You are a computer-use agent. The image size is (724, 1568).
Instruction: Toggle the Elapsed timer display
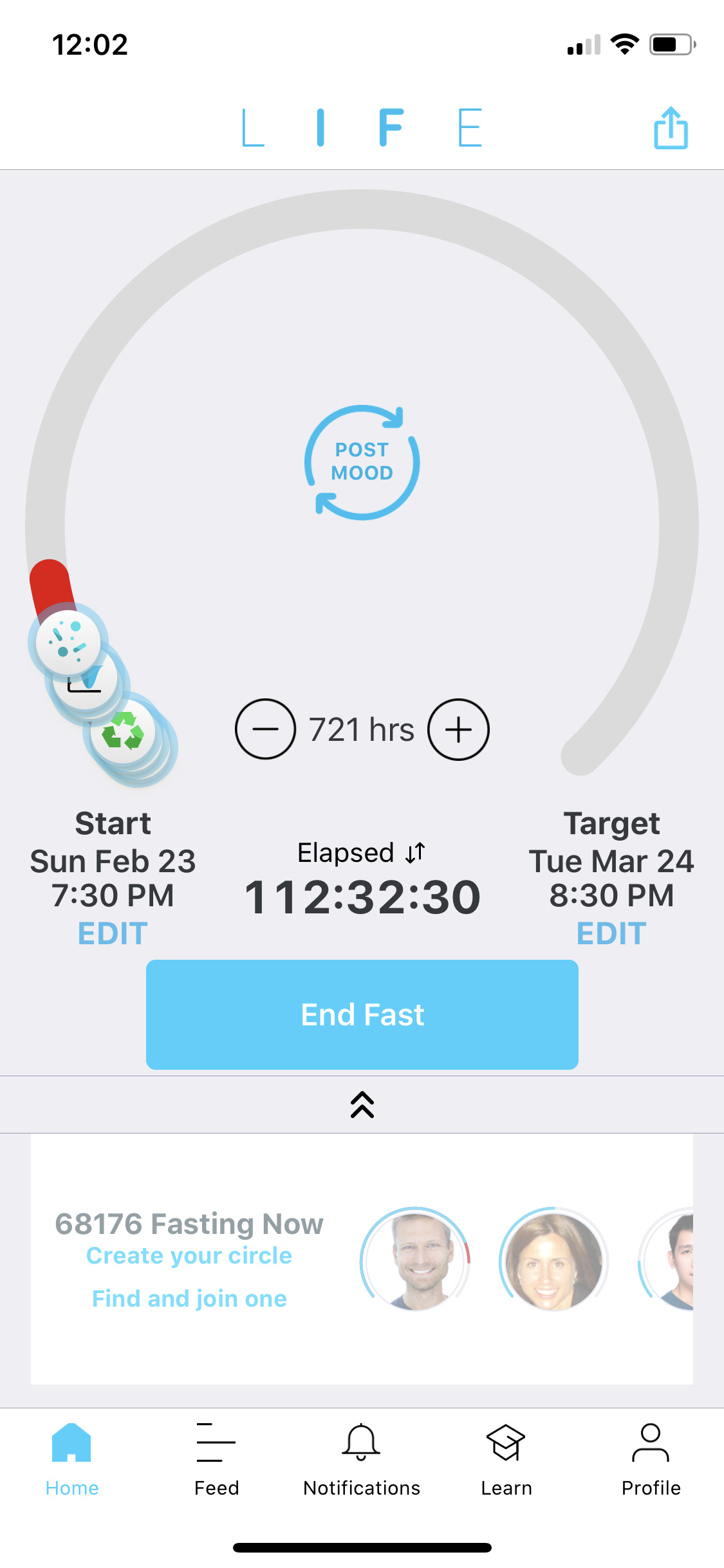click(x=362, y=853)
